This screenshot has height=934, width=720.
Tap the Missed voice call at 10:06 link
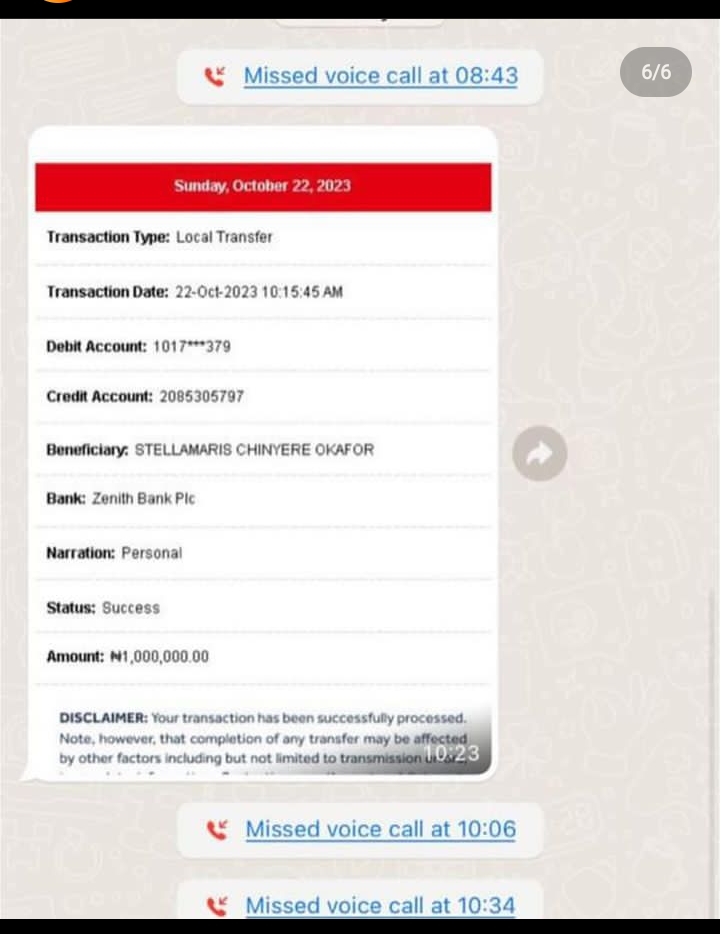[x=380, y=829]
